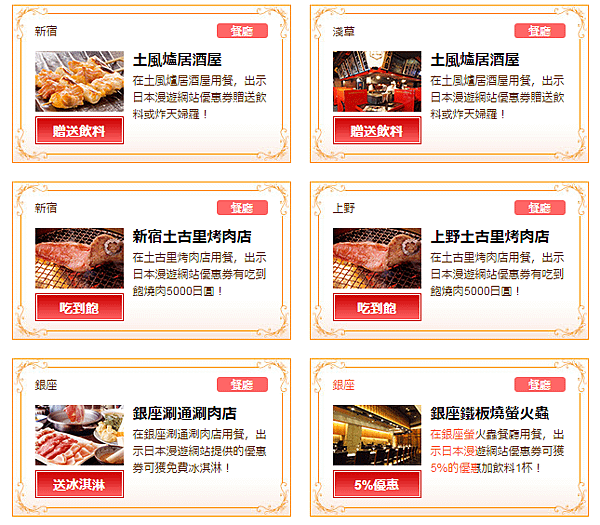600x525 pixels.
Task: Get the 送冰淇淋 coupon for 銀座涮通涮肉店
Action: pos(79,485)
